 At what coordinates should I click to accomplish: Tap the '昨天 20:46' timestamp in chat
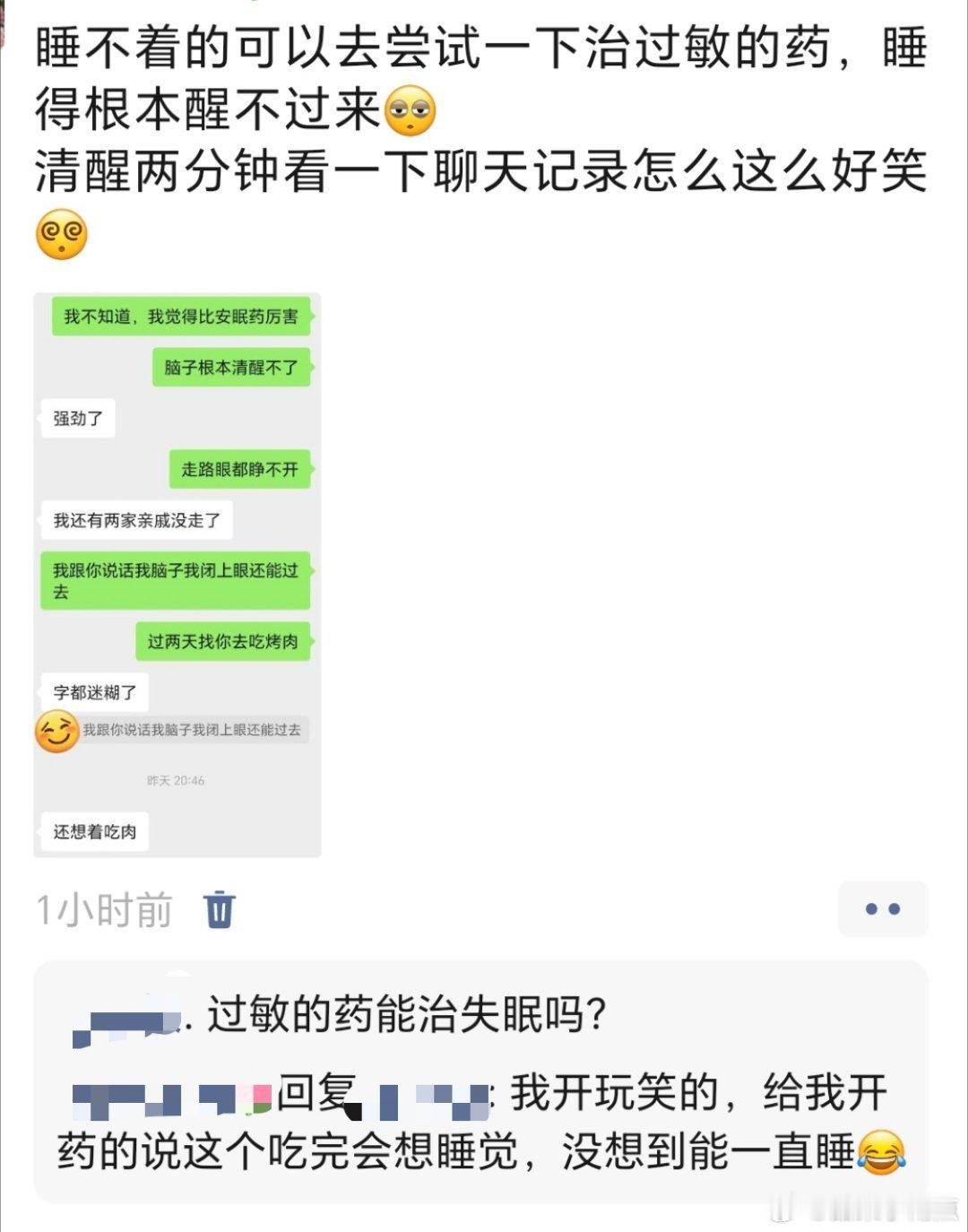pos(177,778)
